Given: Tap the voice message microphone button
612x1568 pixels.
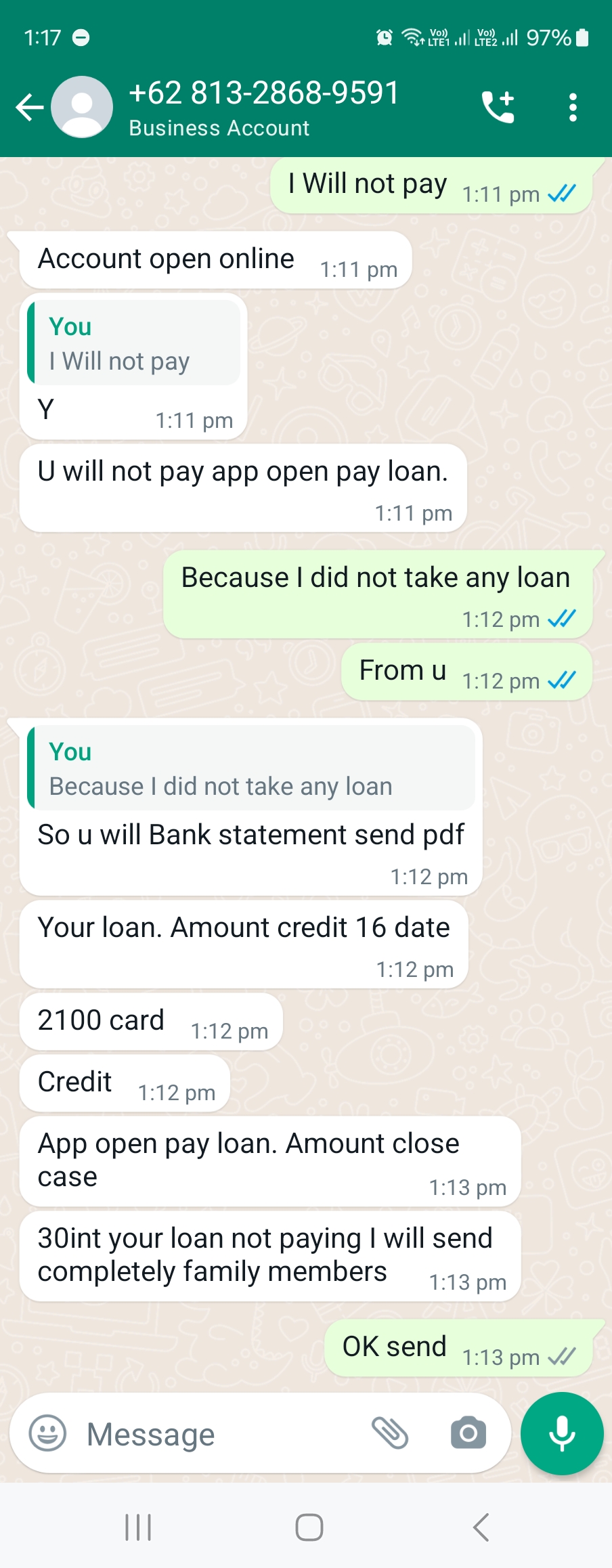Looking at the screenshot, I should click(562, 1433).
